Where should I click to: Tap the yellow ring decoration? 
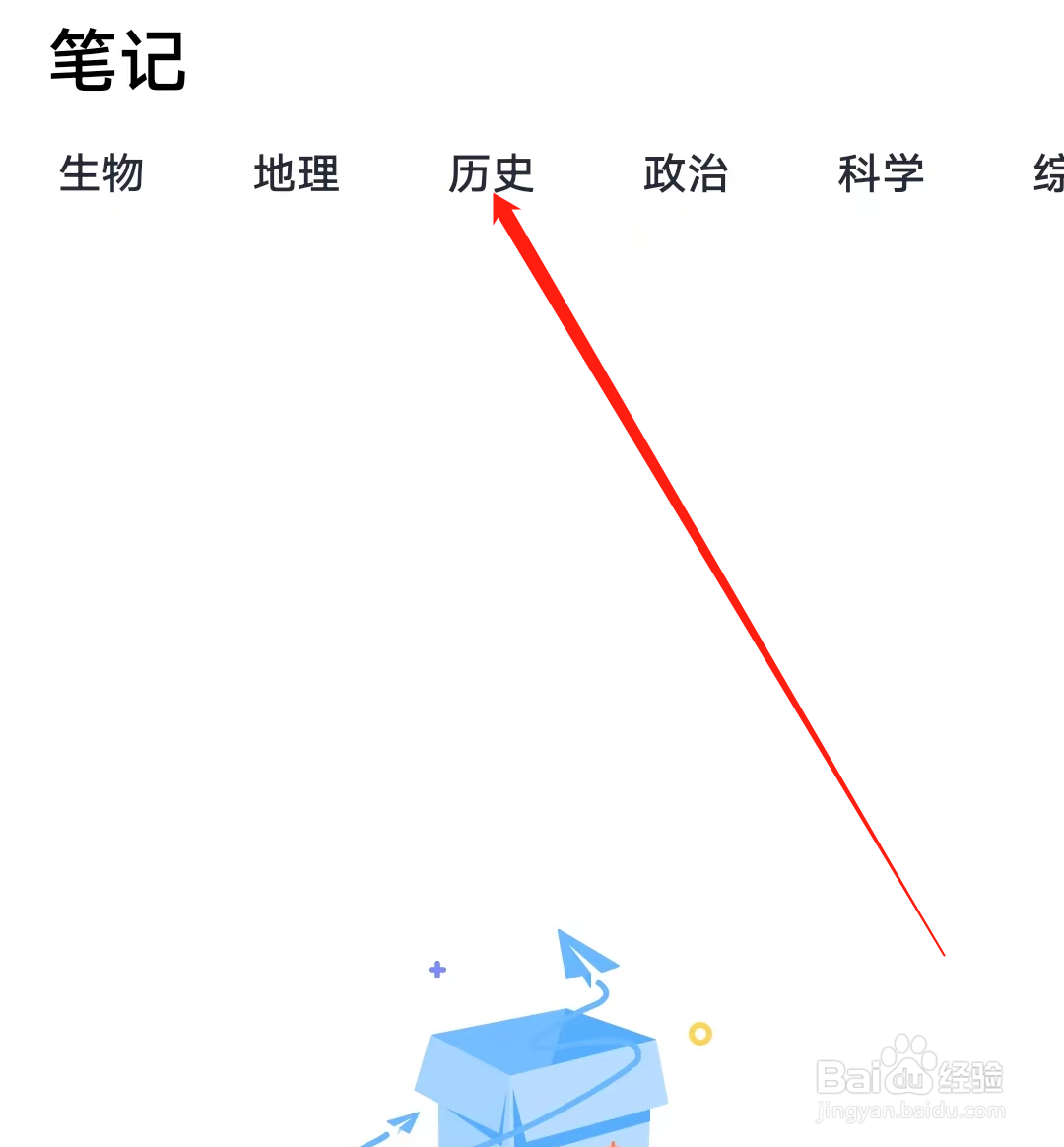click(x=699, y=1034)
